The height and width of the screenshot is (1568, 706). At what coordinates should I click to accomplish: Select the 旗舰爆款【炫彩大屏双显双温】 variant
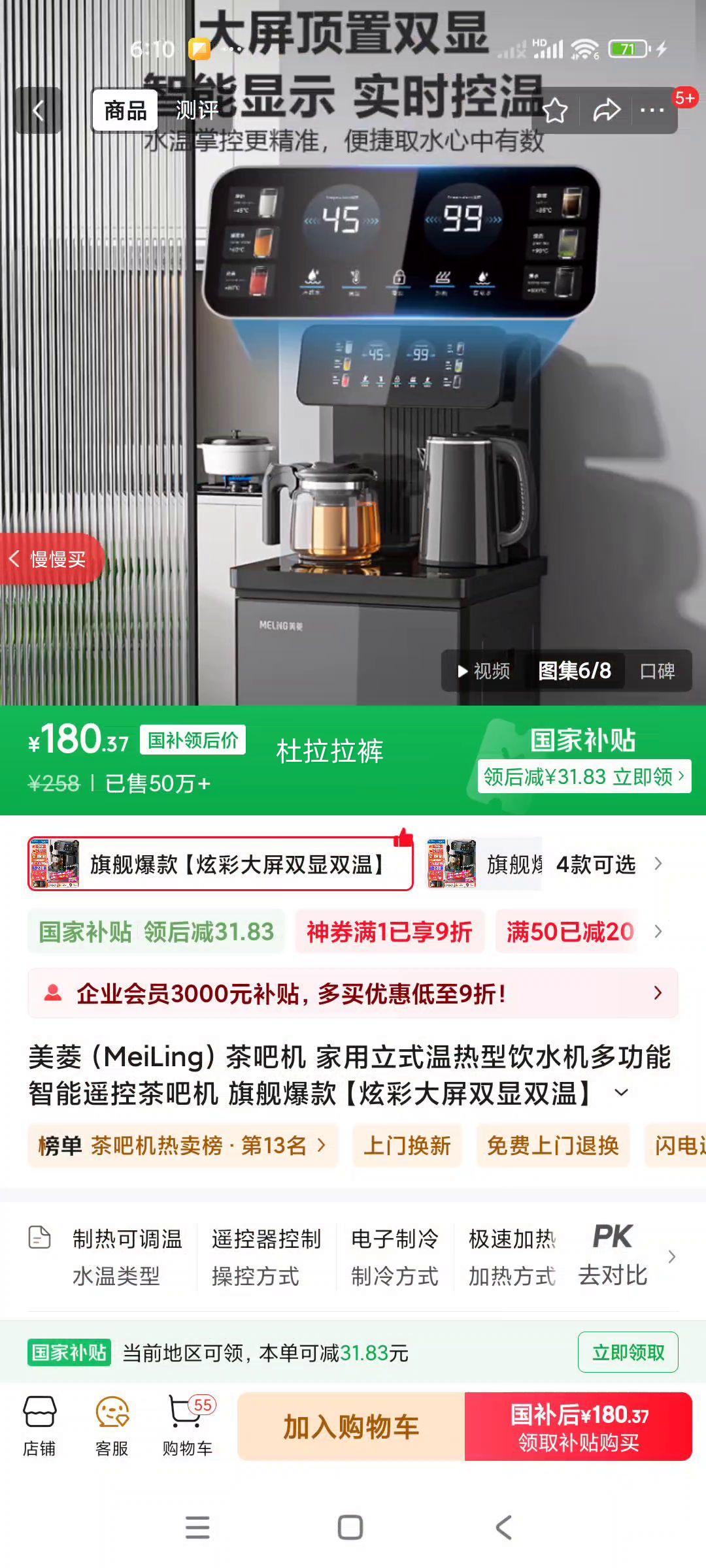click(220, 864)
